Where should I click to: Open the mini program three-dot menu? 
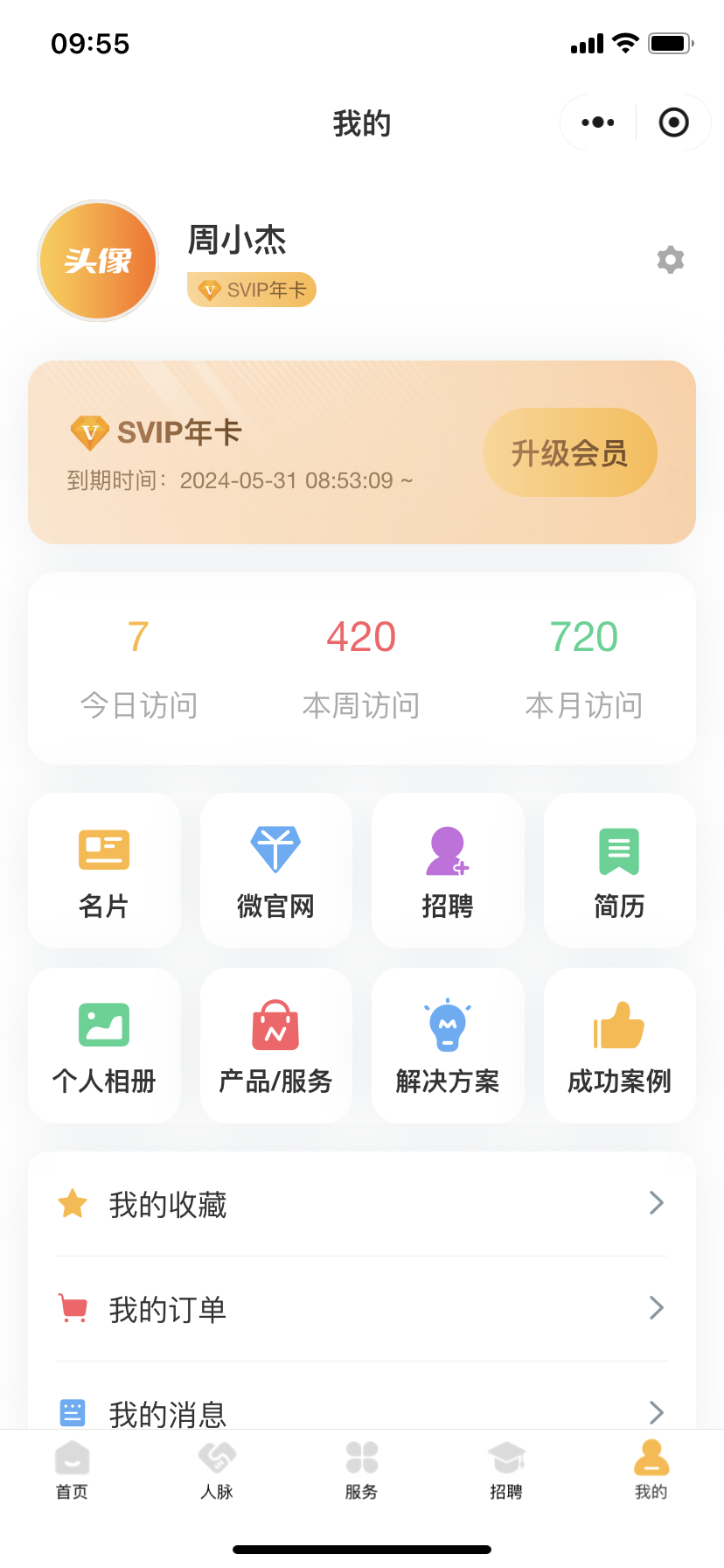coord(598,122)
